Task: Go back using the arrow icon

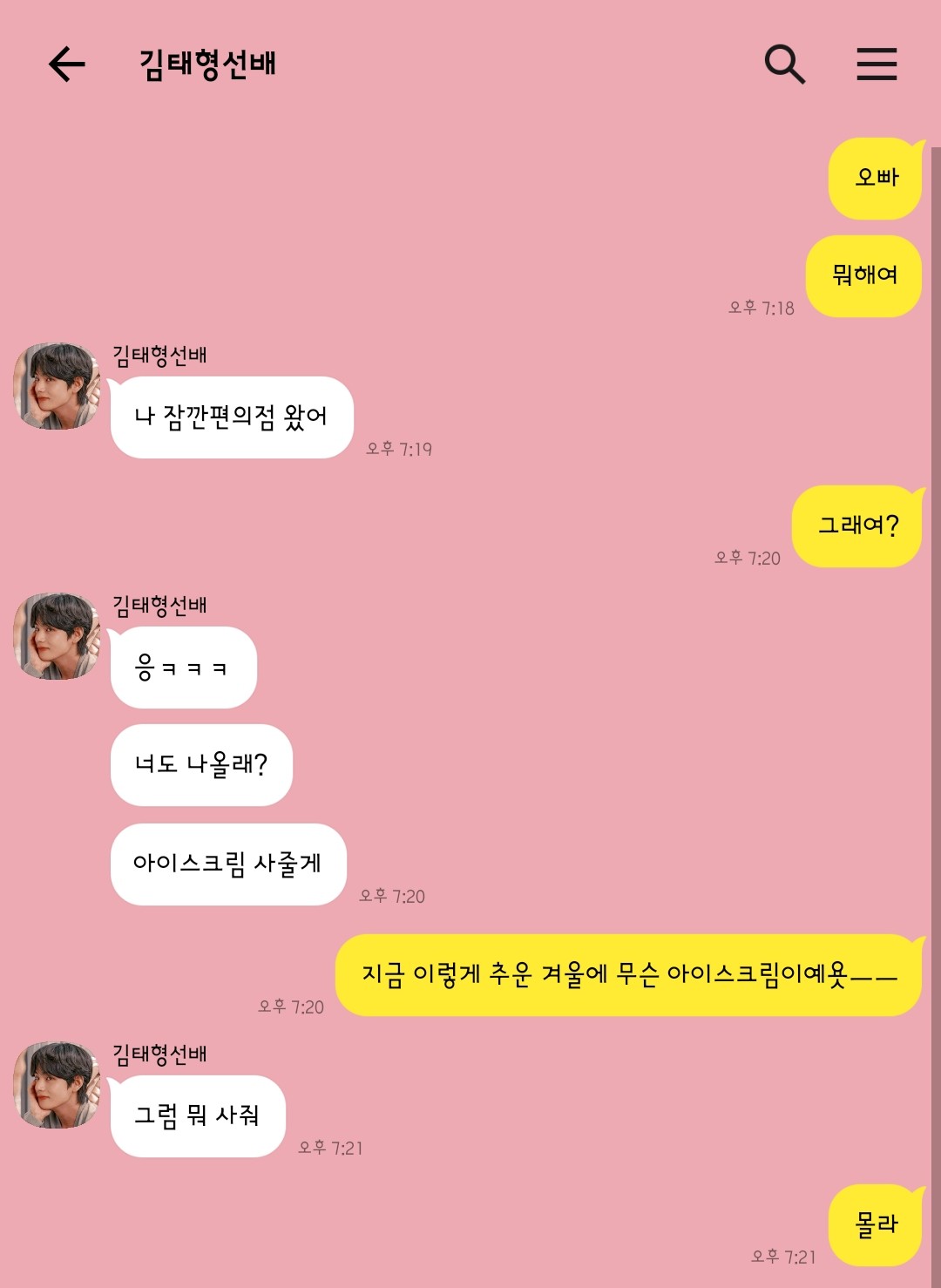Action: [66, 64]
